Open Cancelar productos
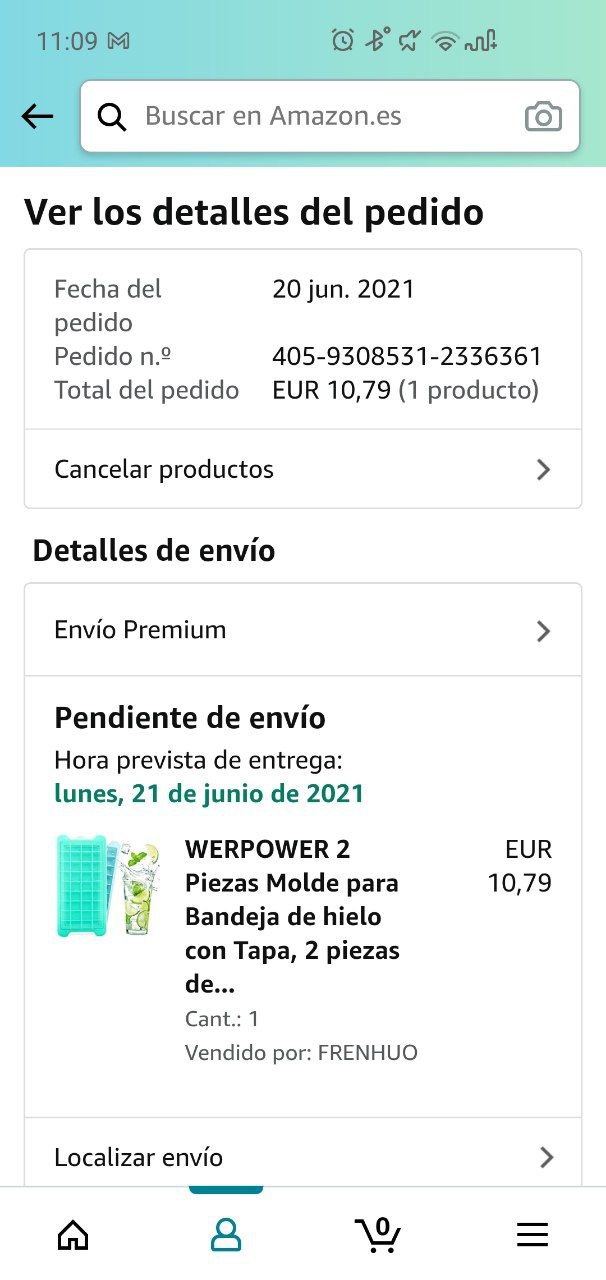The width and height of the screenshot is (606, 1280). click(x=302, y=469)
